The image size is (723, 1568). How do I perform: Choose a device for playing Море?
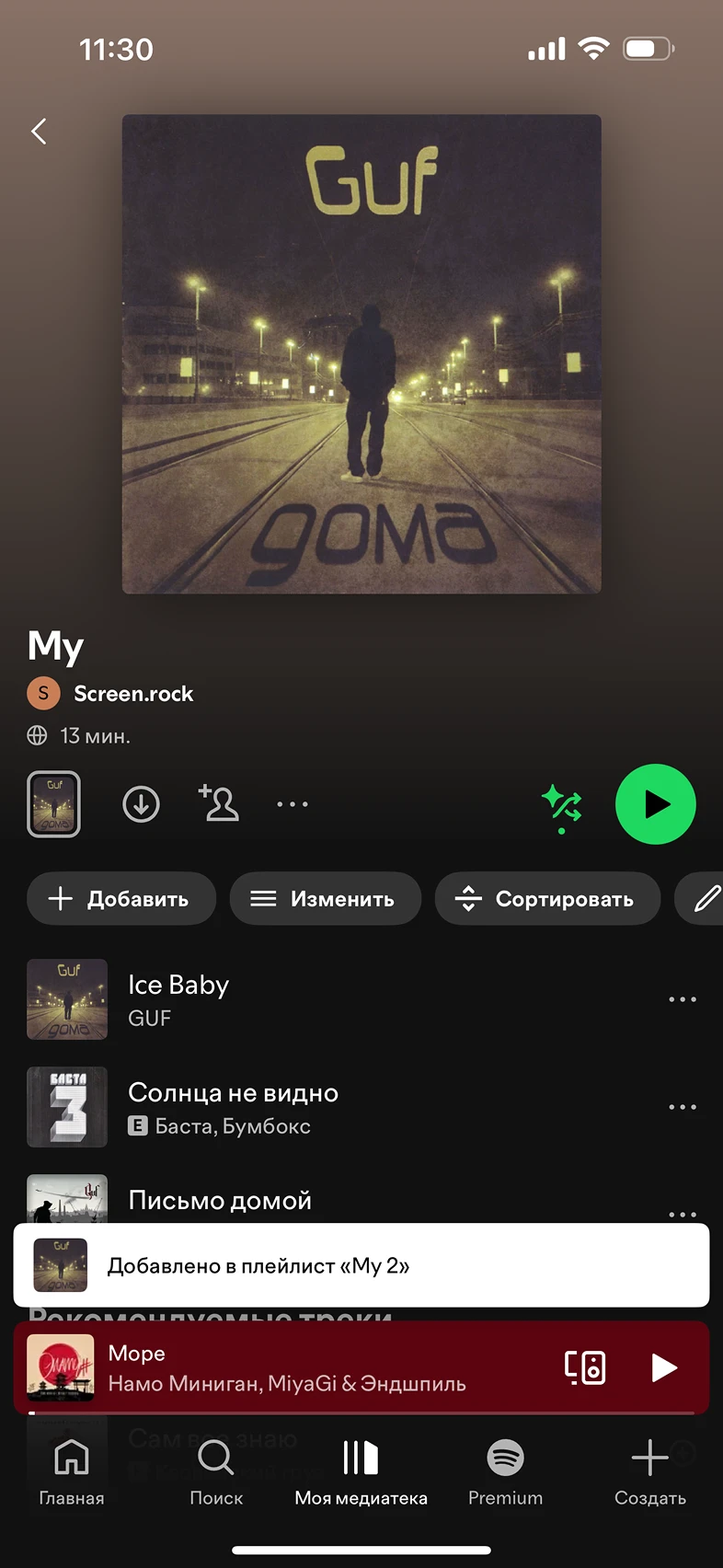(585, 1367)
